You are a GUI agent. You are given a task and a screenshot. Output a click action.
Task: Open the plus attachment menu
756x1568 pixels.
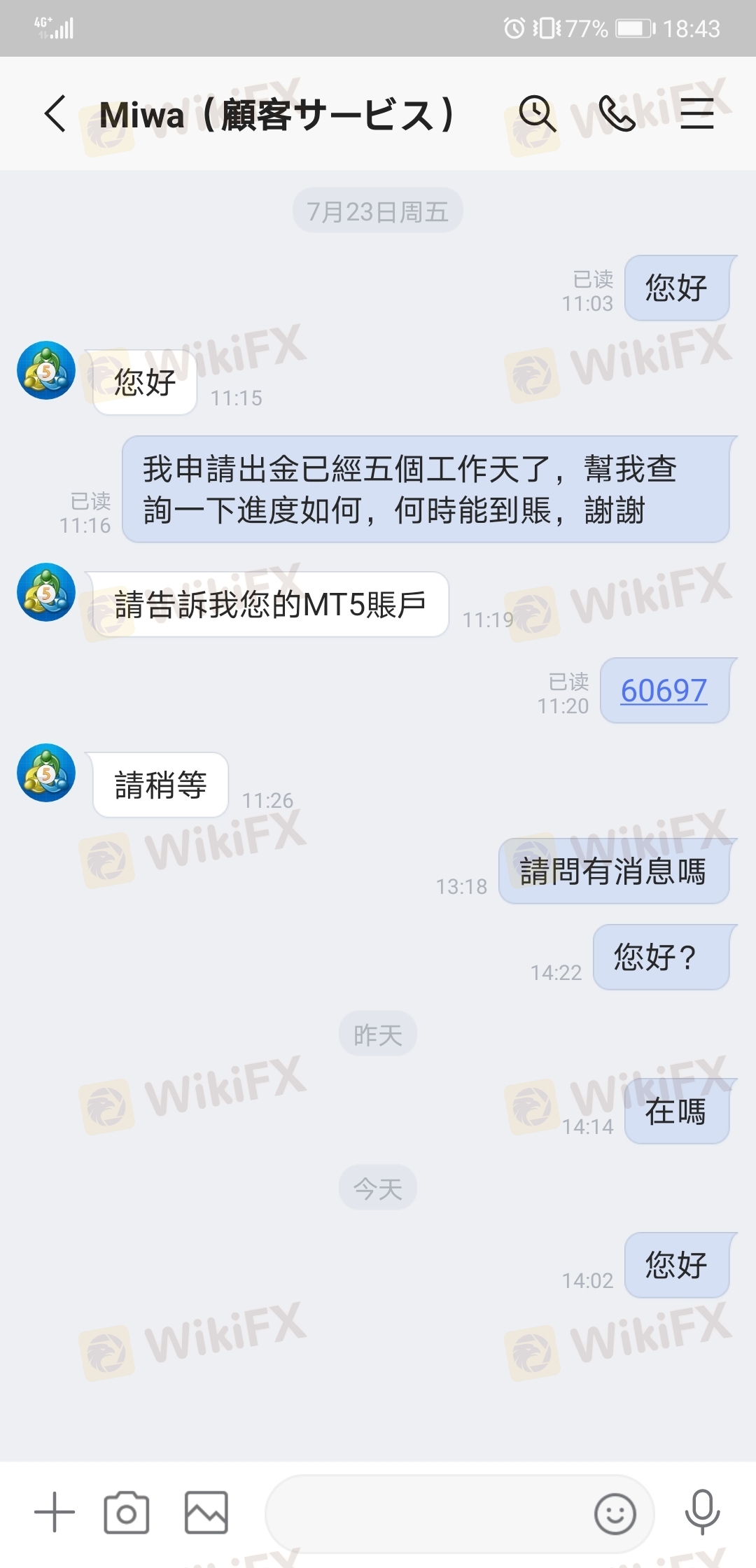55,1512
